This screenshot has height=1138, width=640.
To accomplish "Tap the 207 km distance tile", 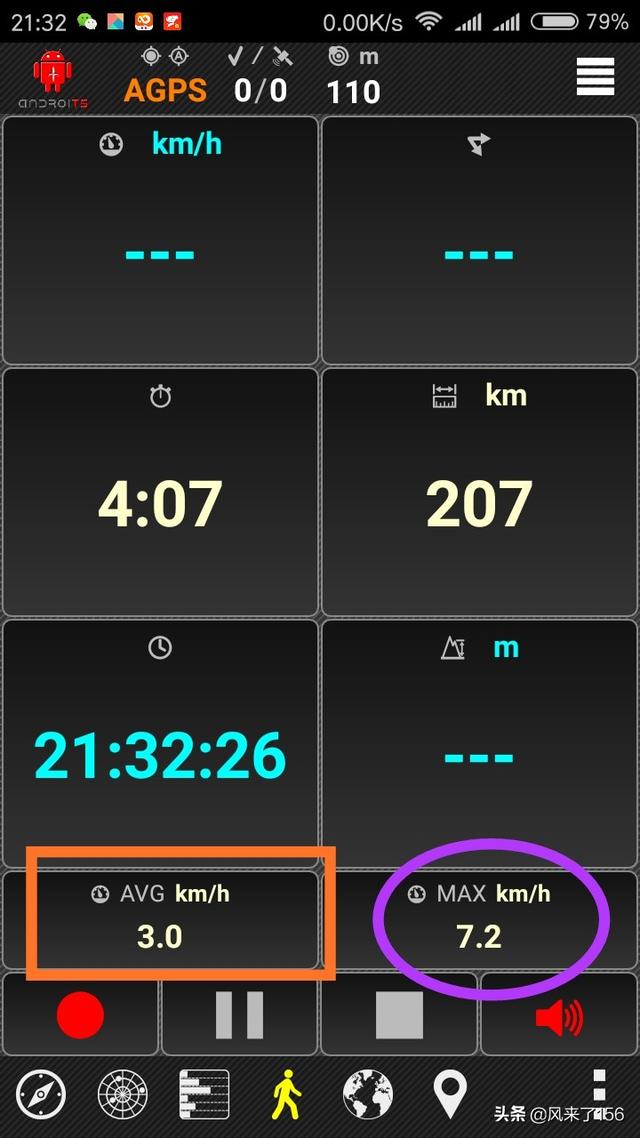I will pos(479,492).
